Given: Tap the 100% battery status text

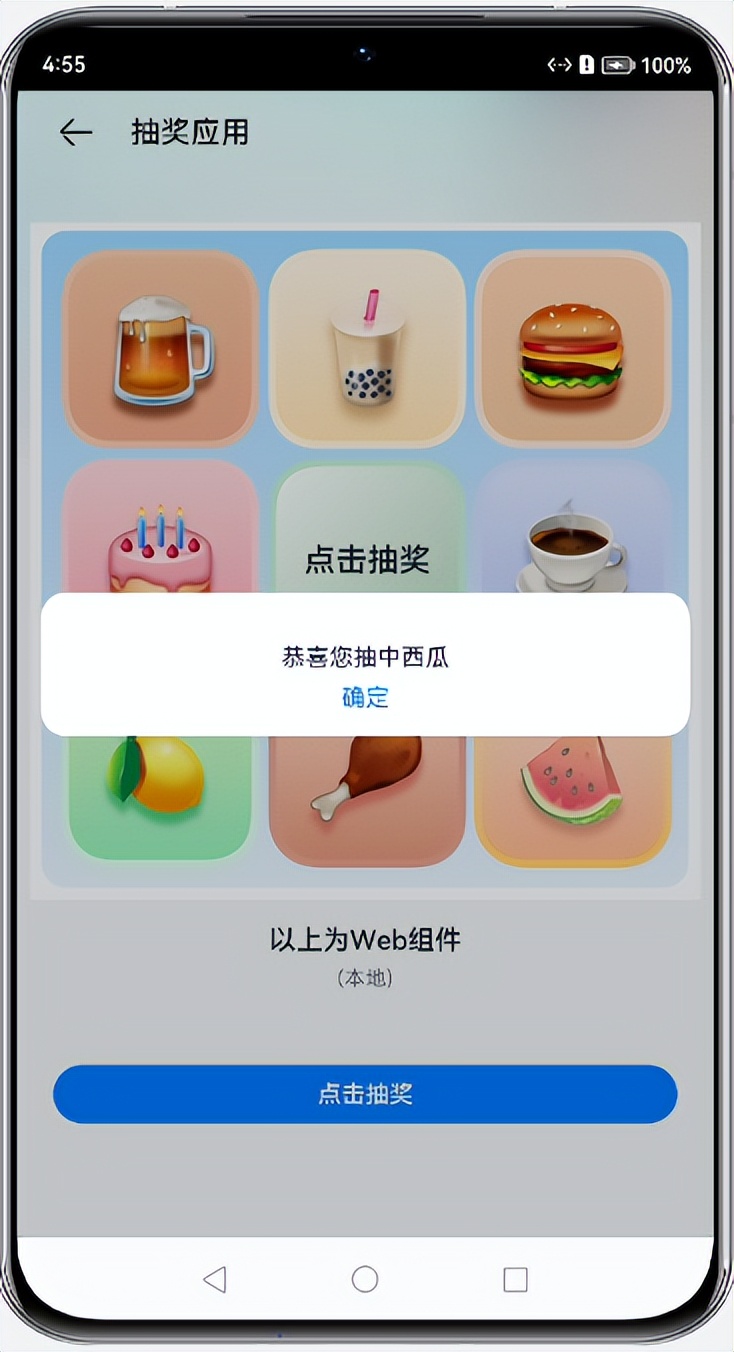Looking at the screenshot, I should tap(665, 63).
